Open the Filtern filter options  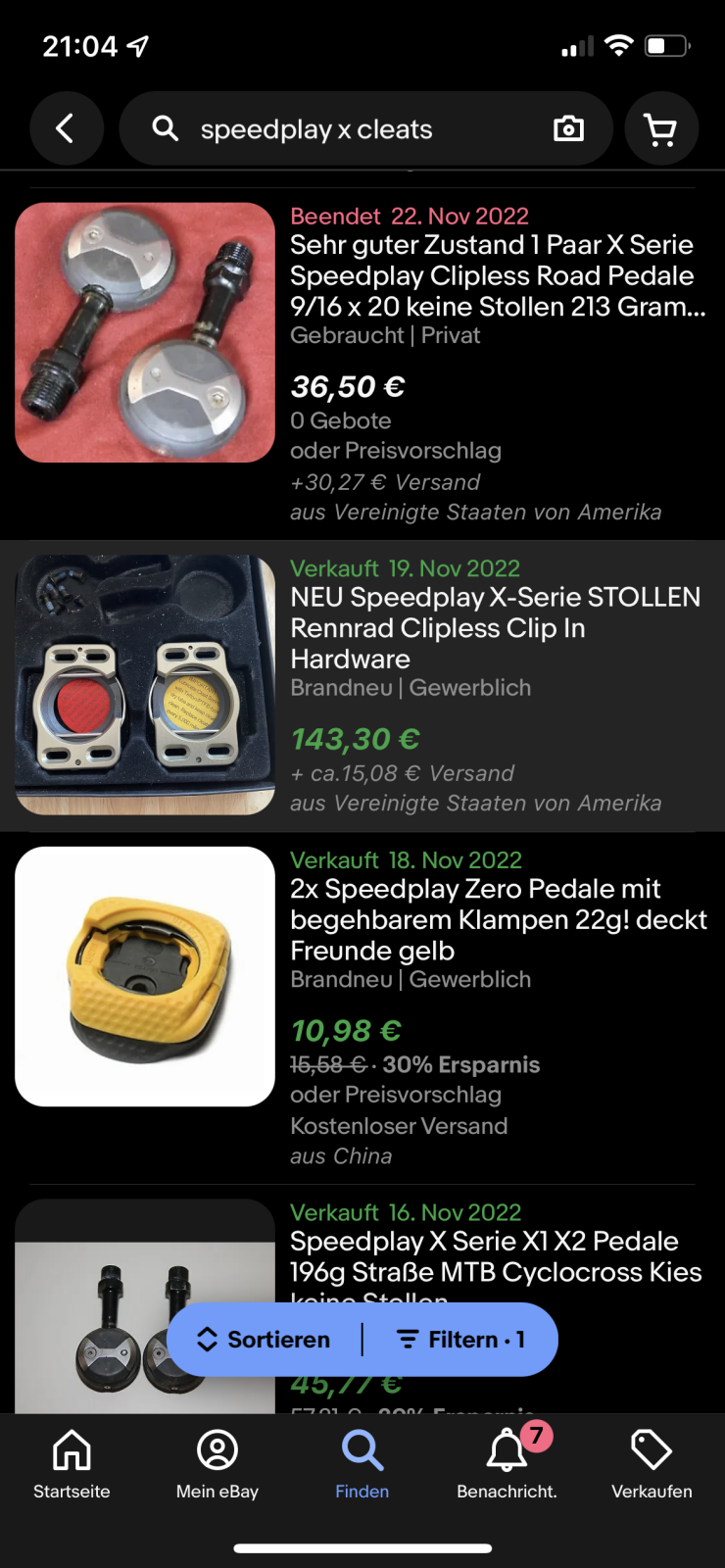coord(460,1340)
